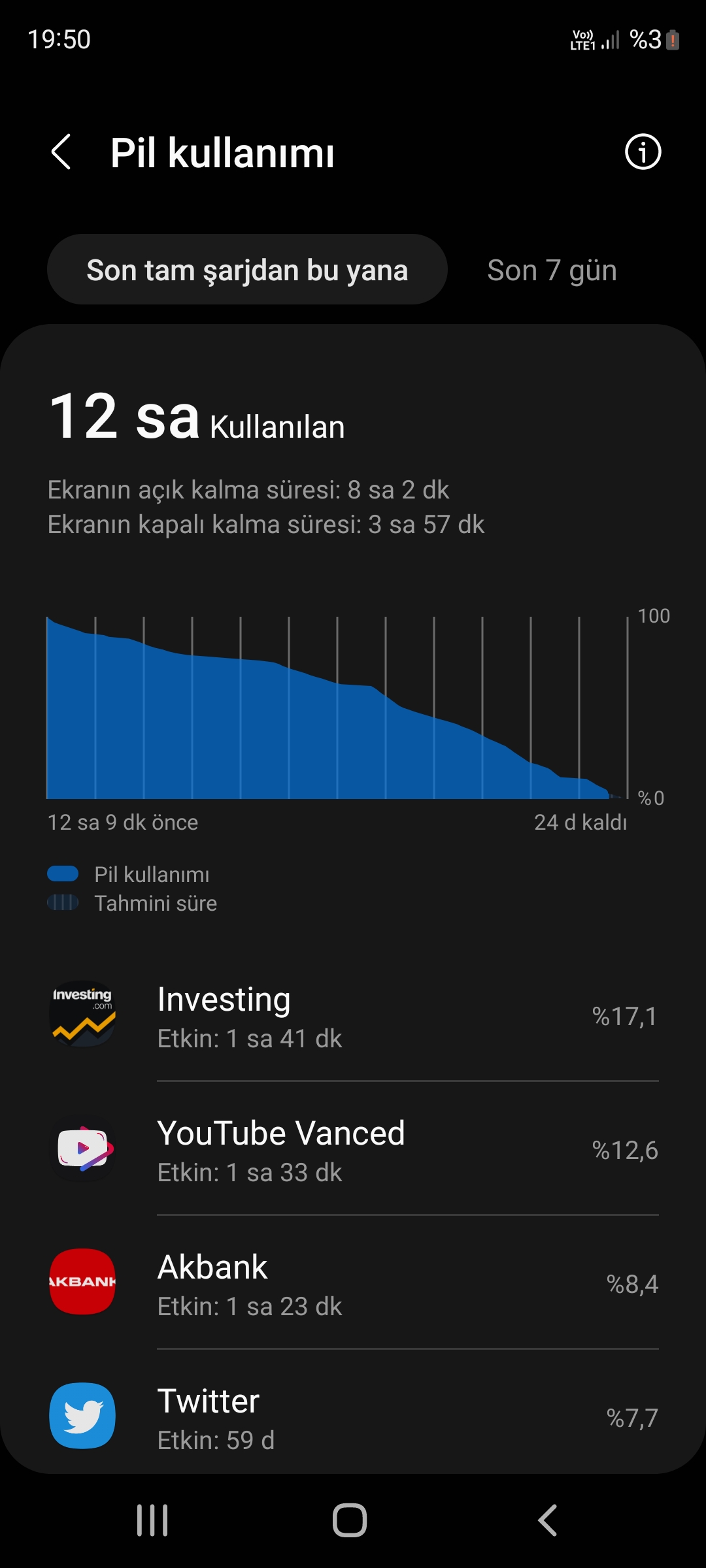Open the recent apps overview
The width and height of the screenshot is (706, 1568).
tap(152, 1520)
